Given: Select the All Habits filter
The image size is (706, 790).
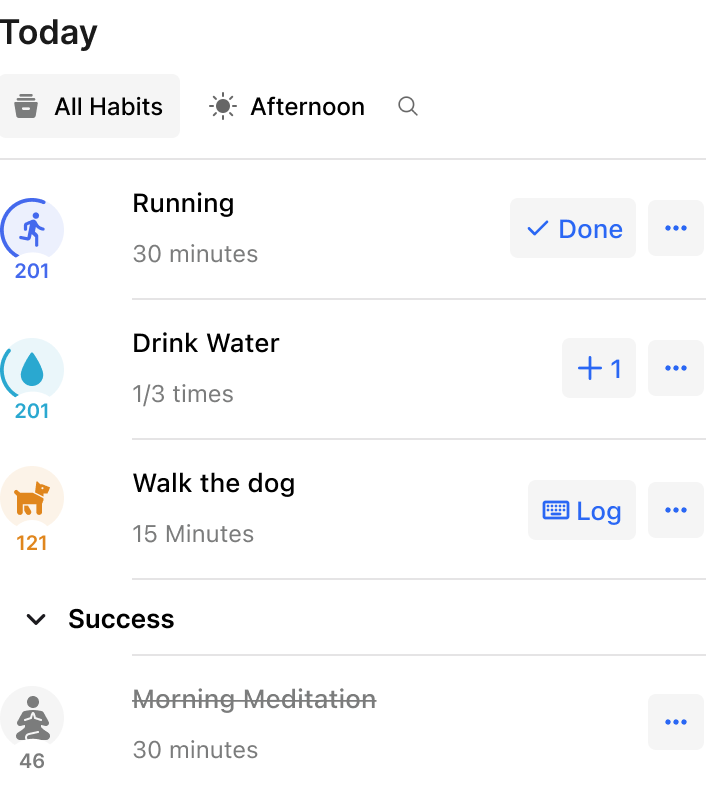Looking at the screenshot, I should point(90,106).
